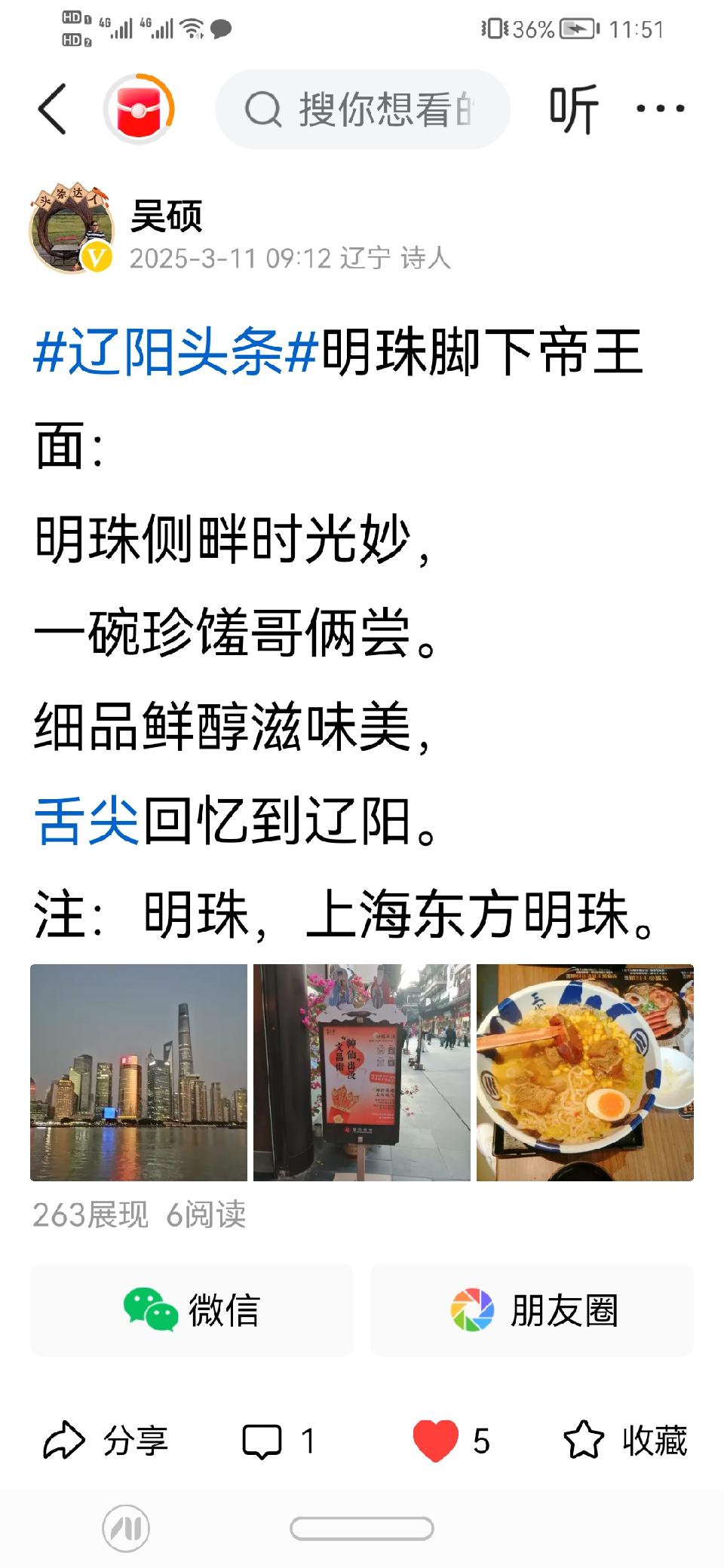Share post to 朋友圈

click(x=532, y=1310)
